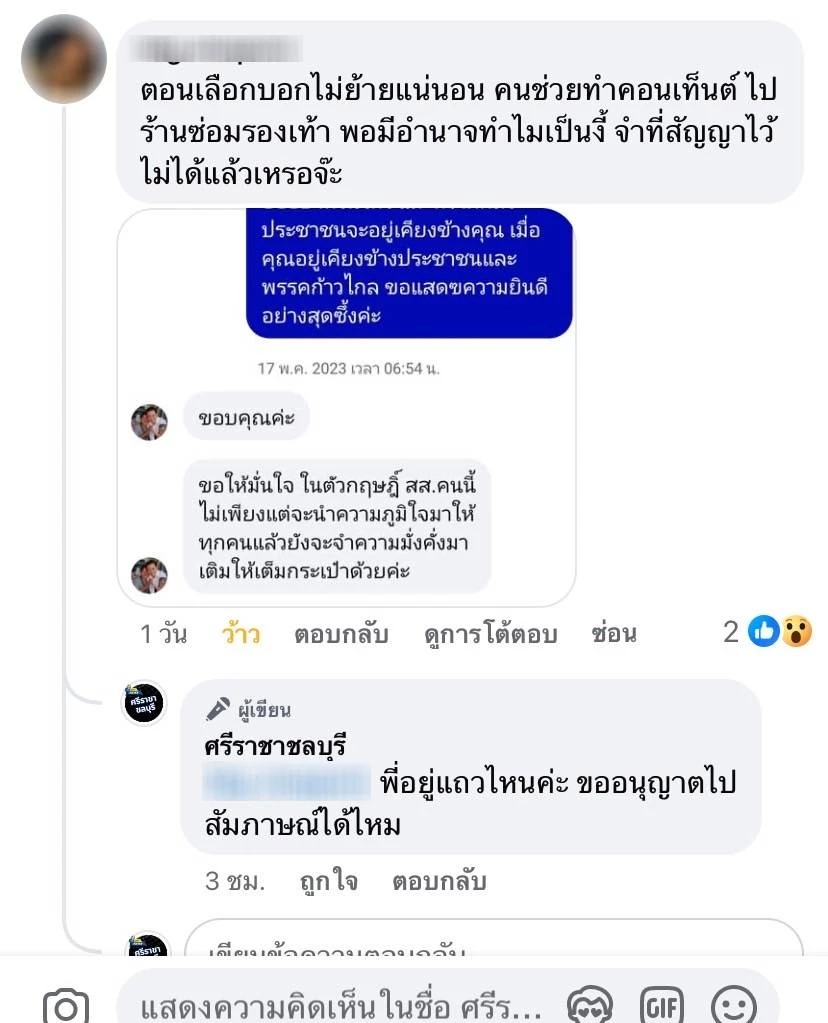
Task: Click the thumbs-up reaction icon
Action: click(763, 632)
